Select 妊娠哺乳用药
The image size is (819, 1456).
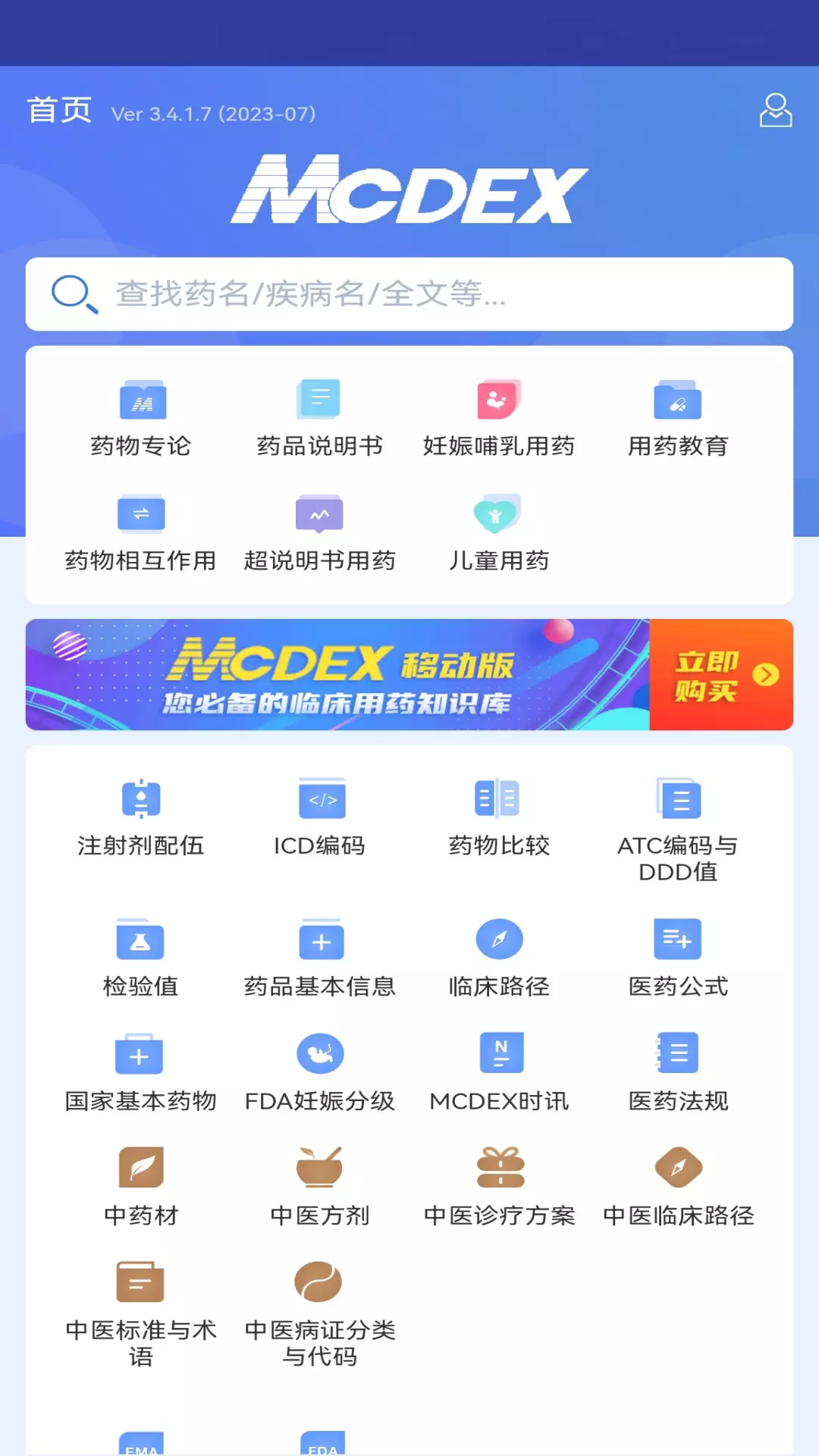point(499,419)
